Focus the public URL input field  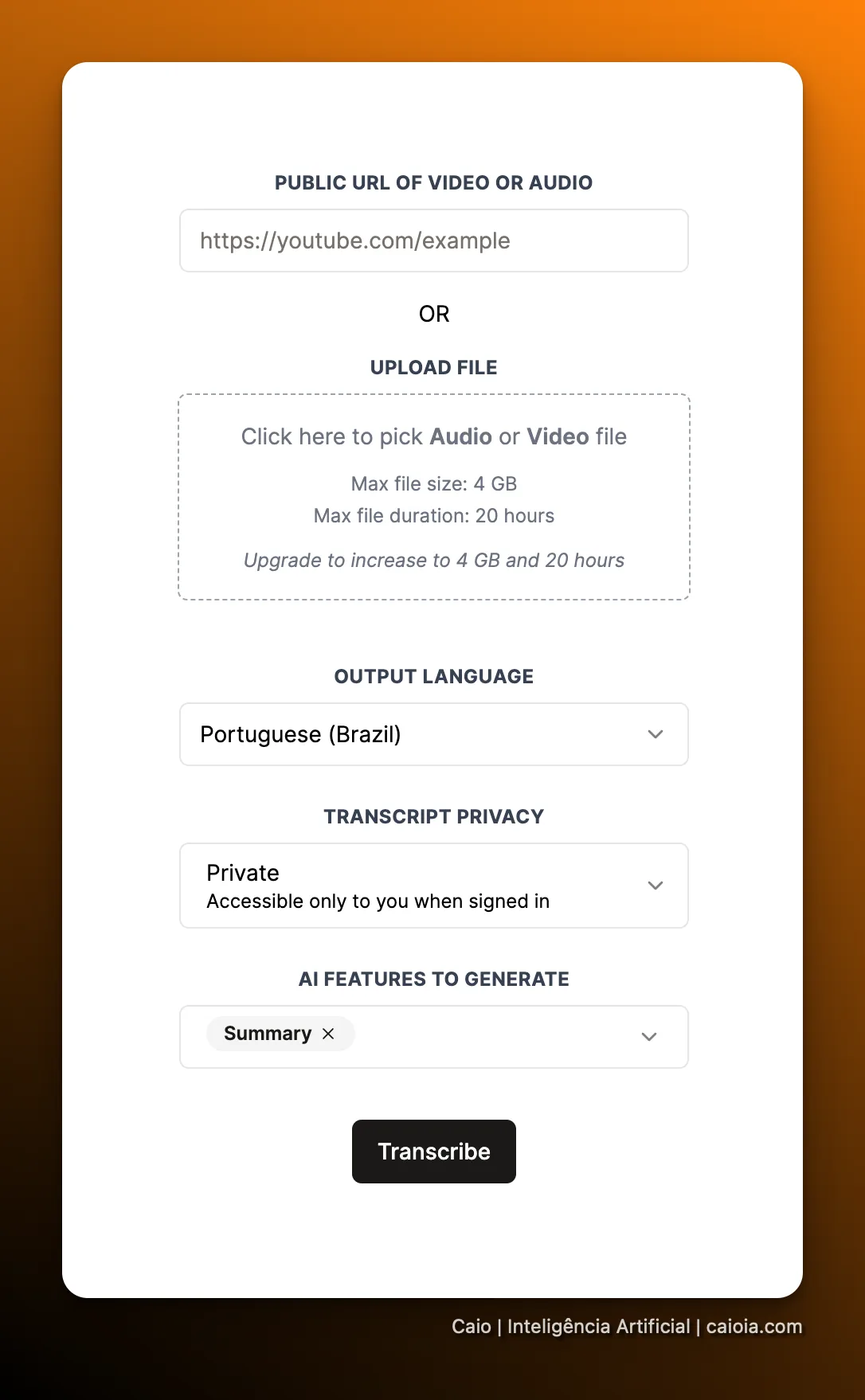434,241
